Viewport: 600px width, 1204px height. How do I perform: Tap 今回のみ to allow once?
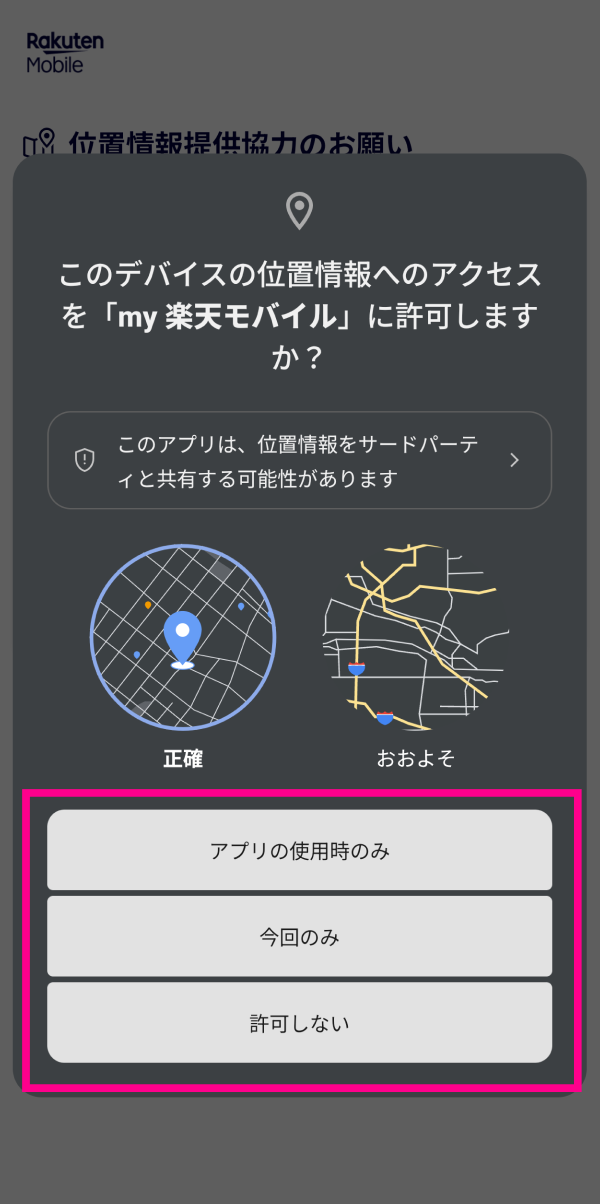click(x=299, y=937)
